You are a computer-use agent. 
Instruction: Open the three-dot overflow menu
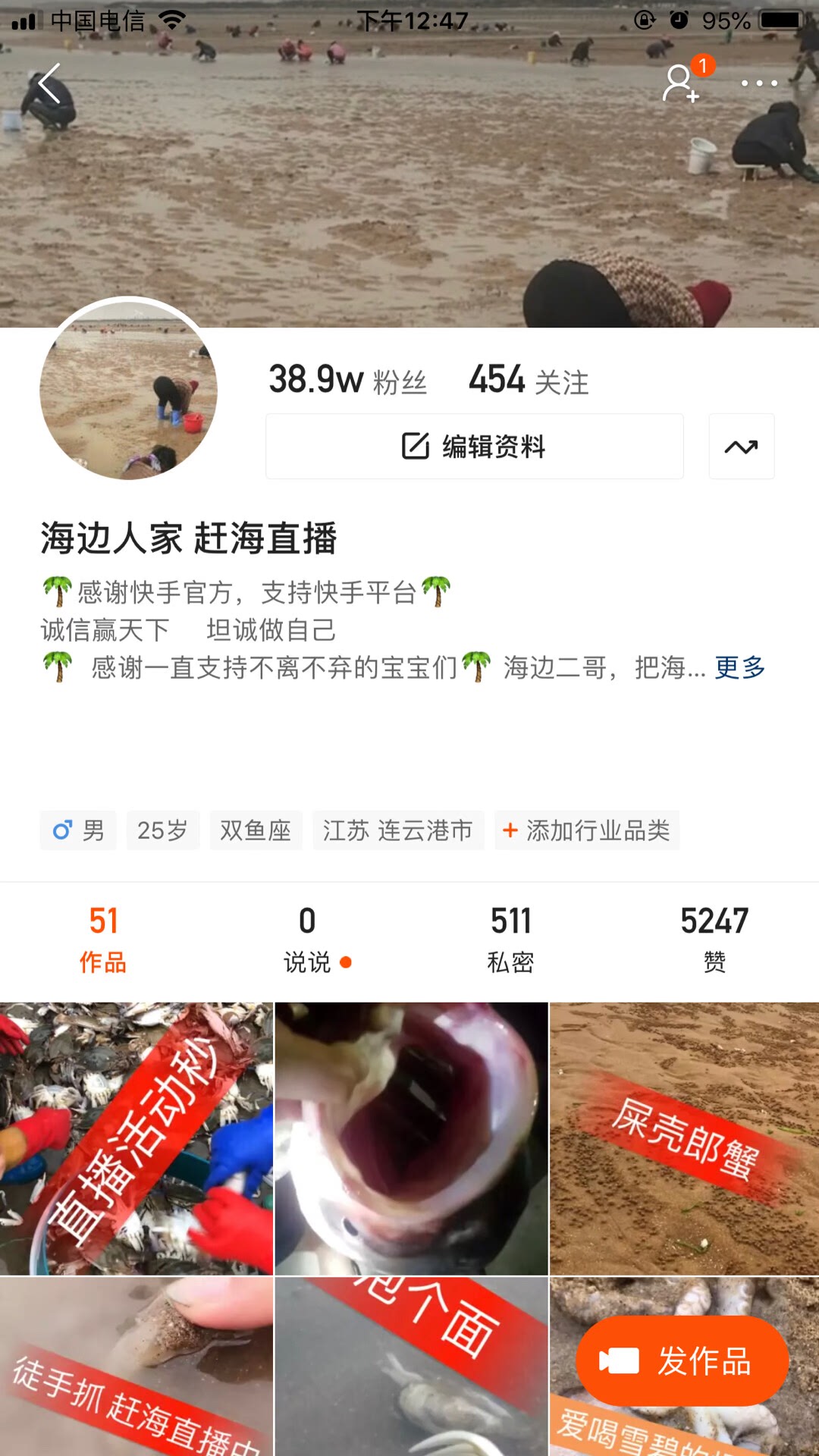[759, 83]
